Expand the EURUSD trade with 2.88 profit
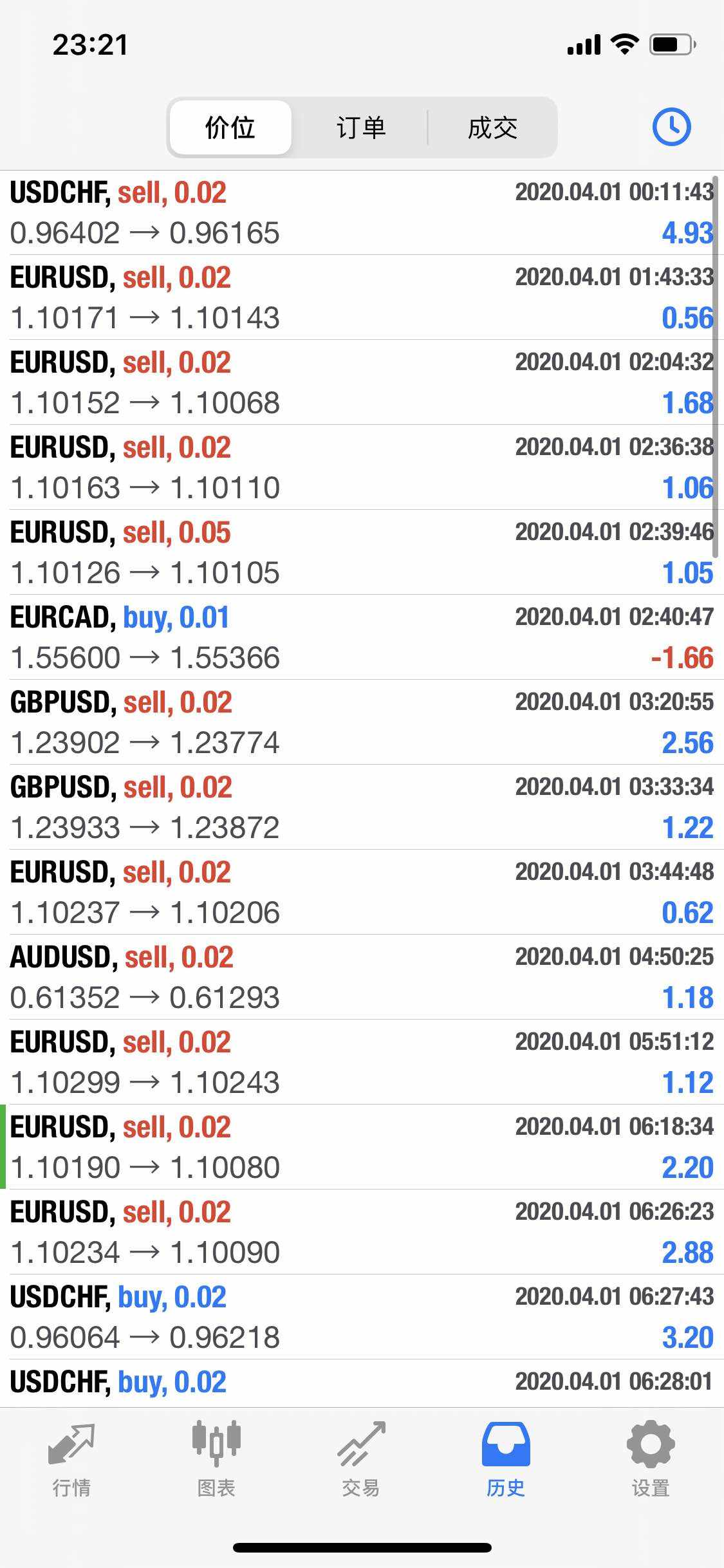Image resolution: width=724 pixels, height=1568 pixels. pos(362,1232)
